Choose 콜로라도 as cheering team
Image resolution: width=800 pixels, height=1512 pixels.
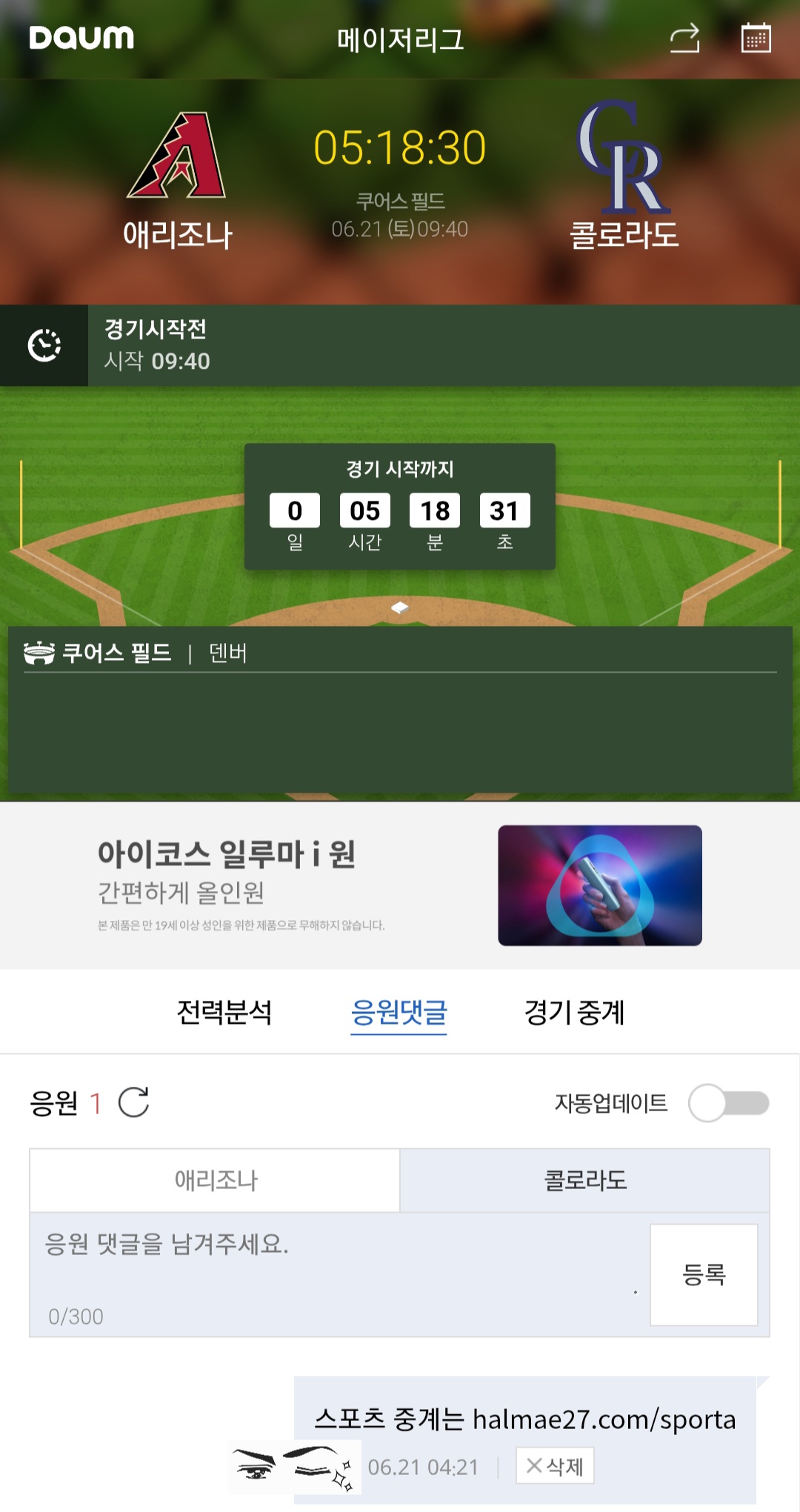(x=584, y=1180)
